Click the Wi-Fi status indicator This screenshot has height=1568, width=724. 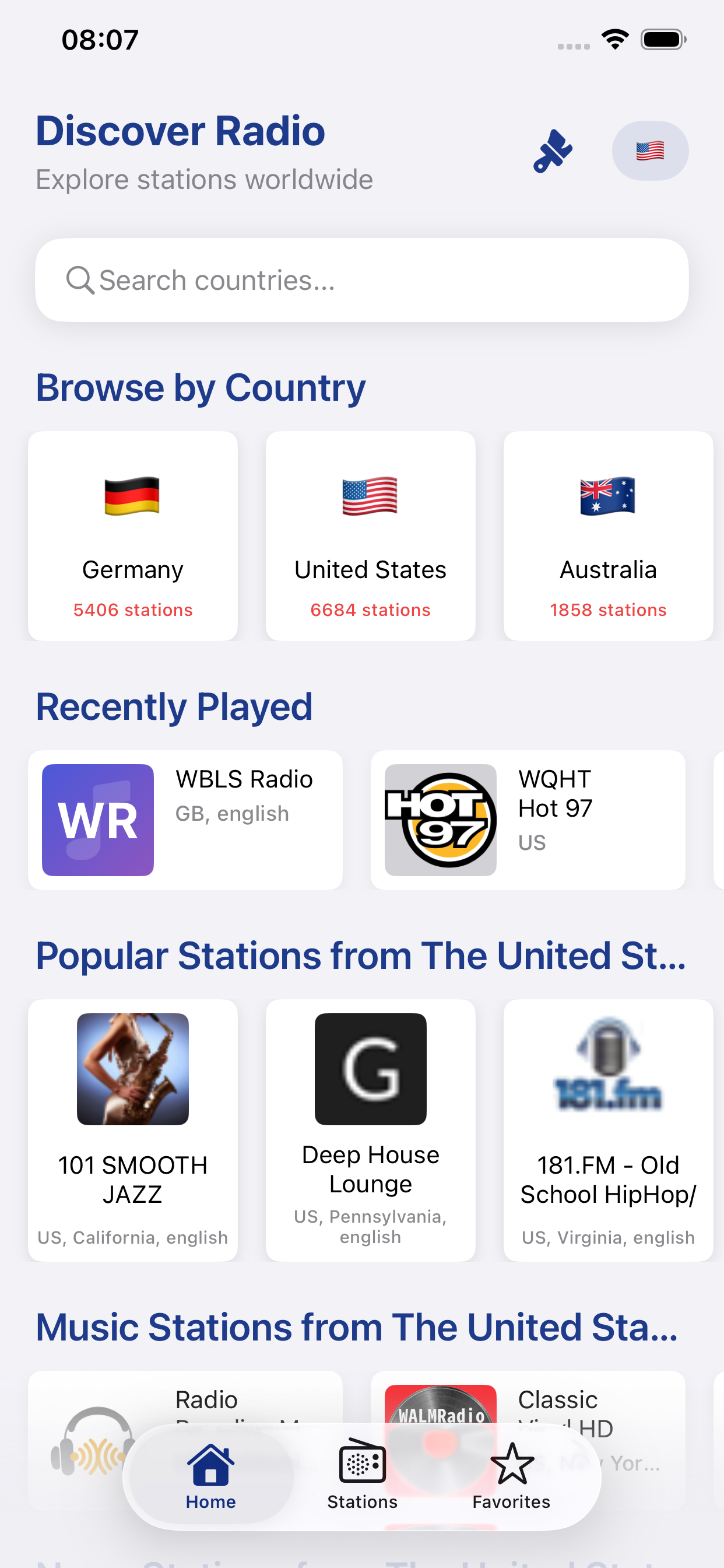(614, 39)
